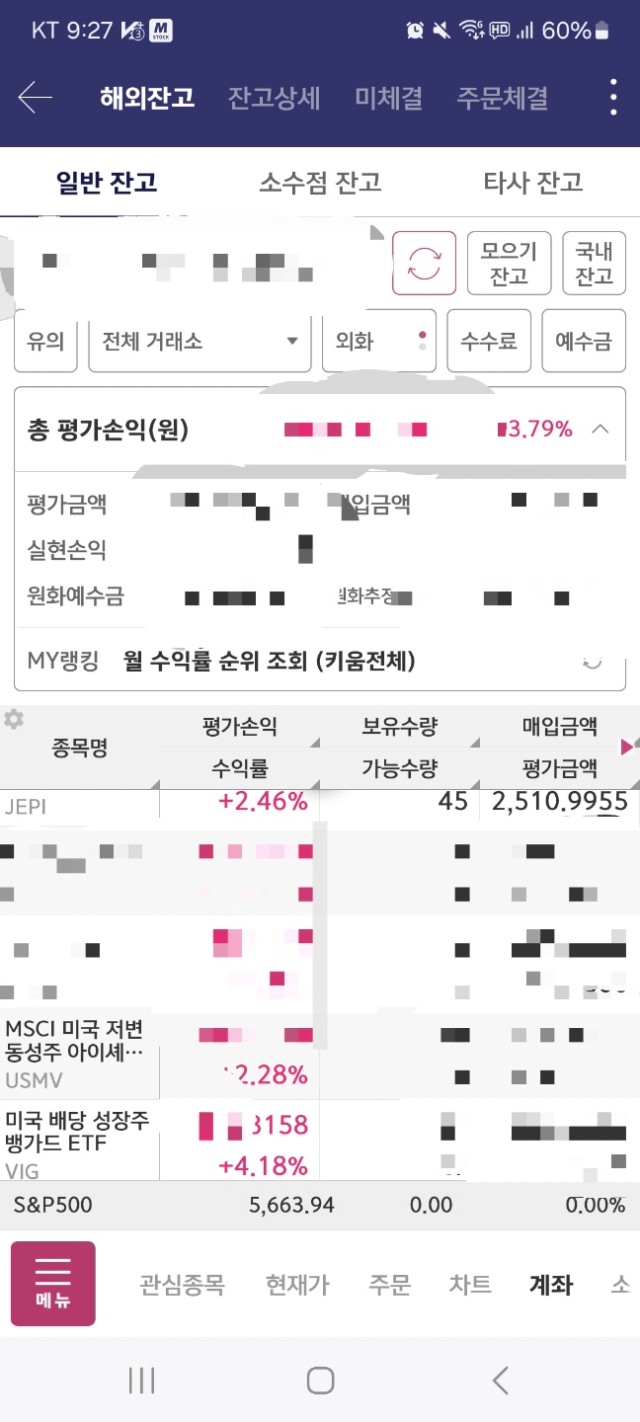The image size is (640, 1422).
Task: Open the column settings gear icon
Action: [14, 719]
